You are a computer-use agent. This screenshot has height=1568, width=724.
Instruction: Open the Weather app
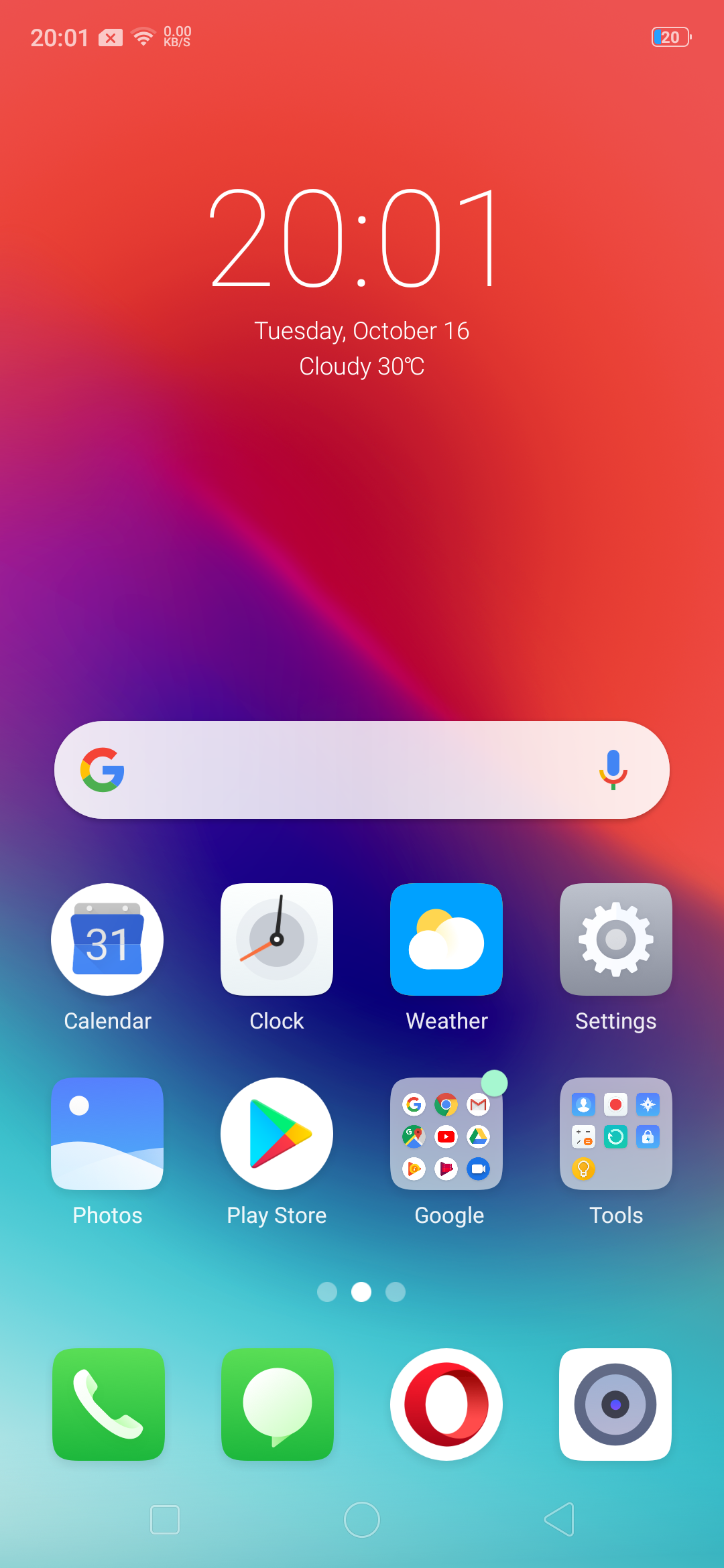[x=446, y=939]
